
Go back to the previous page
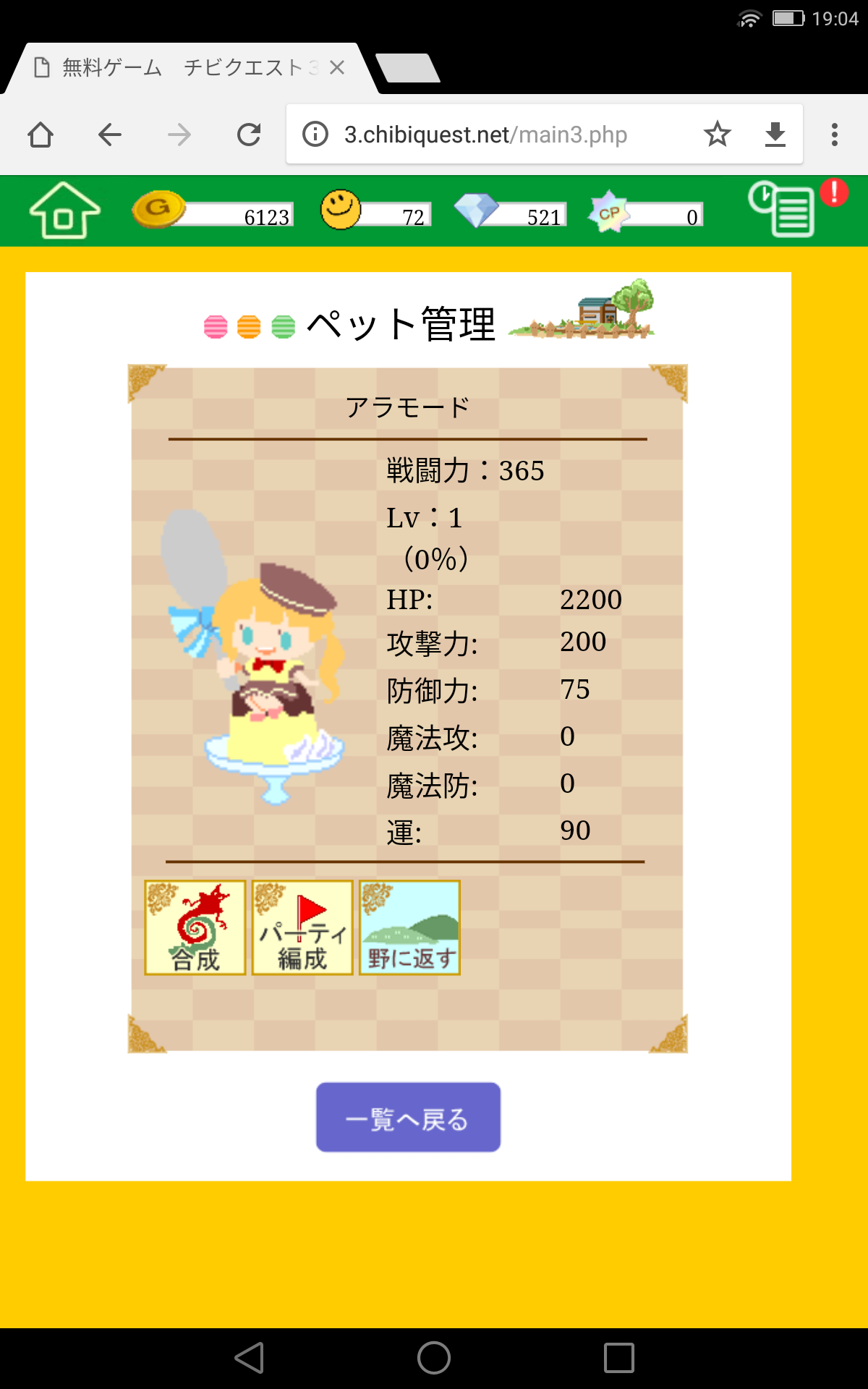[110, 135]
